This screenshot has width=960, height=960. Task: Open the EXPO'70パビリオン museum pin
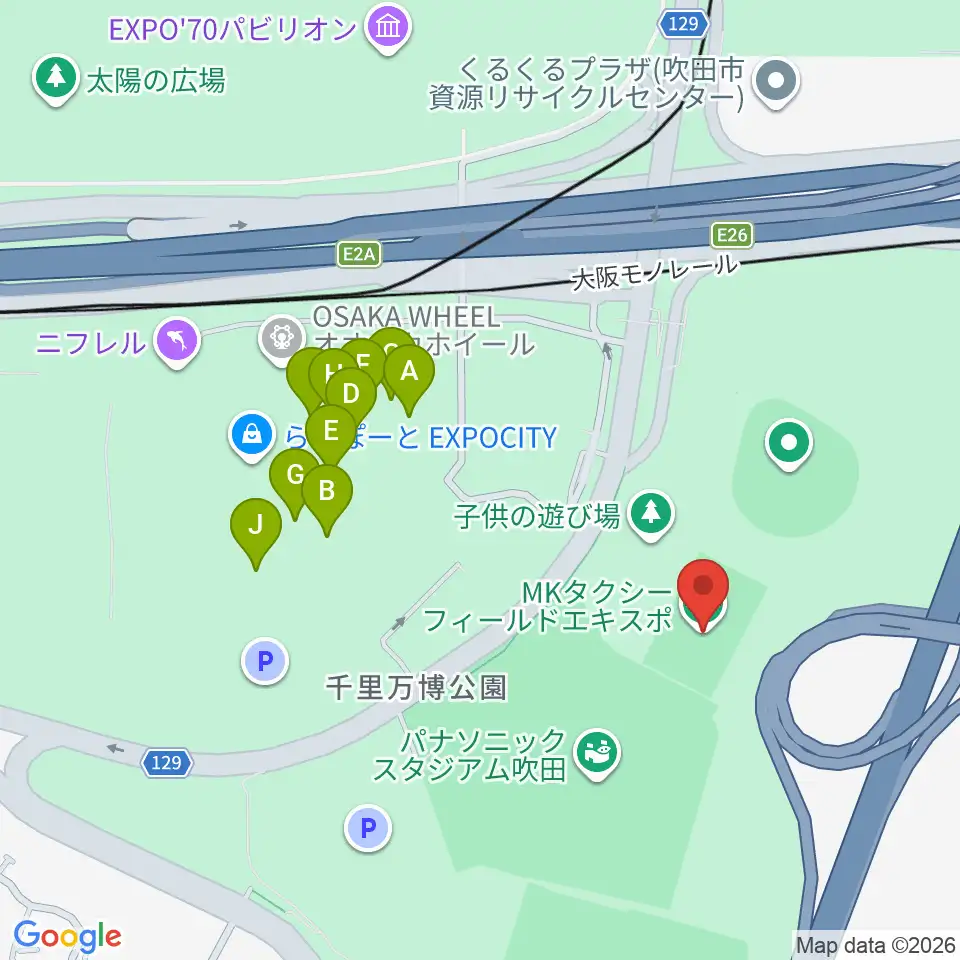[x=388, y=30]
